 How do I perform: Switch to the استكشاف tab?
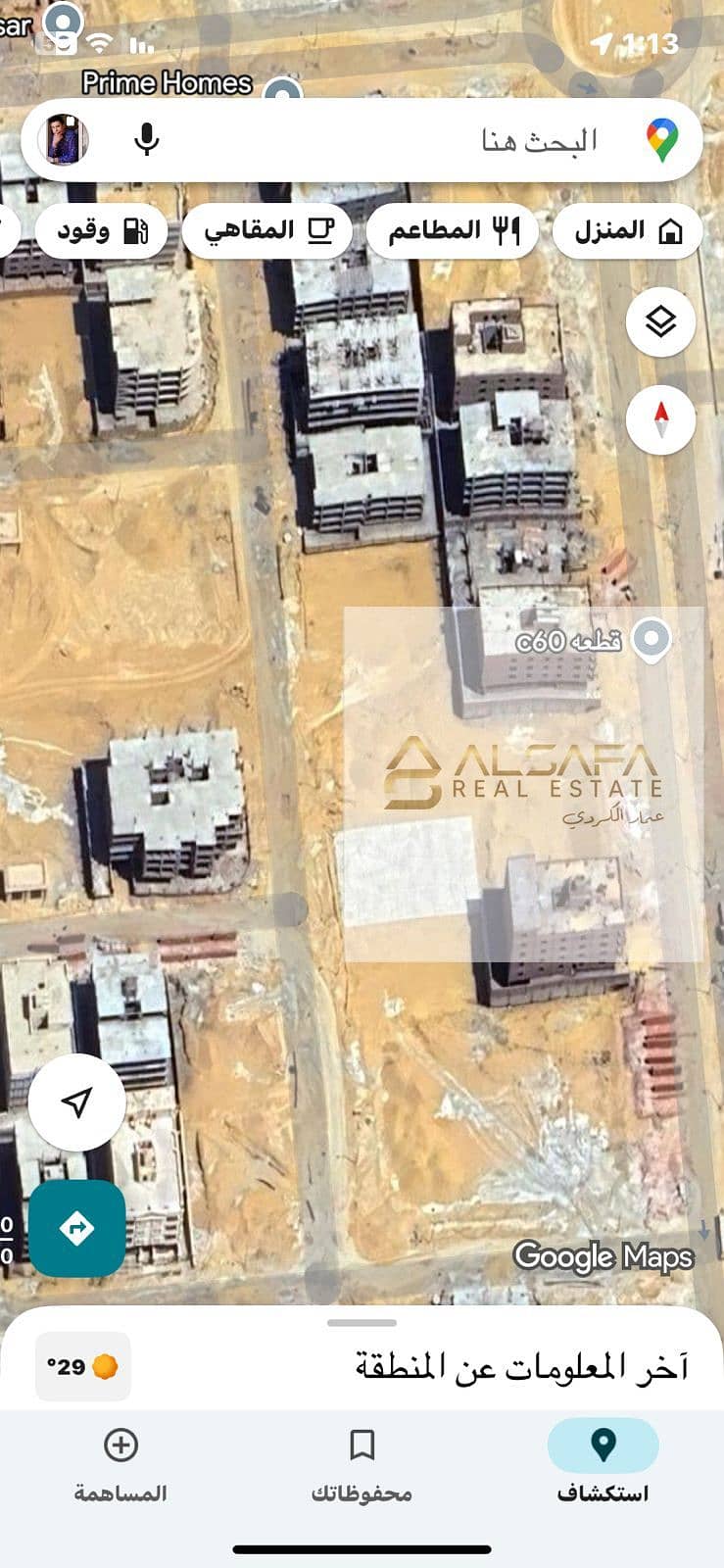pos(603,1460)
